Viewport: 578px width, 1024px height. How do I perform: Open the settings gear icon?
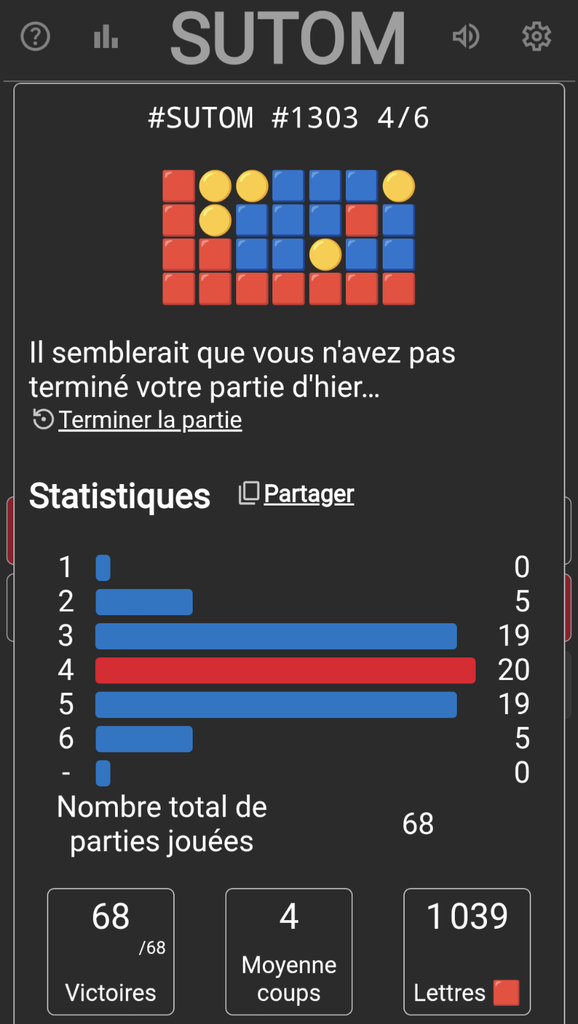tap(537, 37)
